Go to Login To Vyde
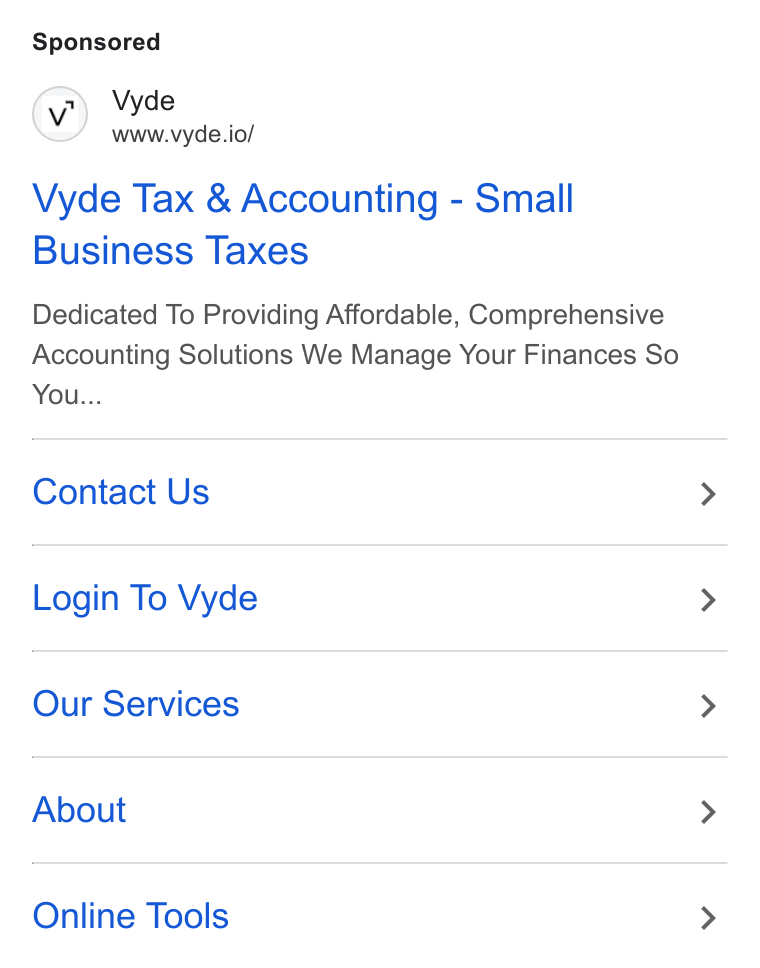Screen dimensions: 760x968 pos(380,598)
